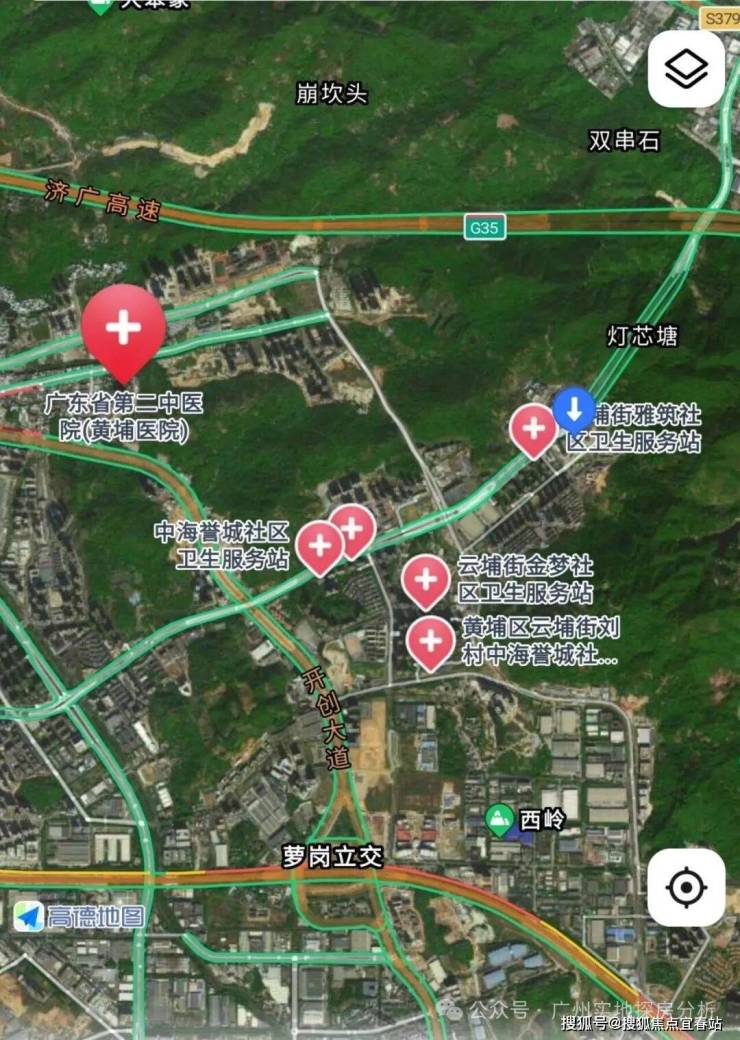Image resolution: width=740 pixels, height=1040 pixels.
Task: Open the 云埔街金梦社区卫生服务站 marker
Action: [426, 579]
